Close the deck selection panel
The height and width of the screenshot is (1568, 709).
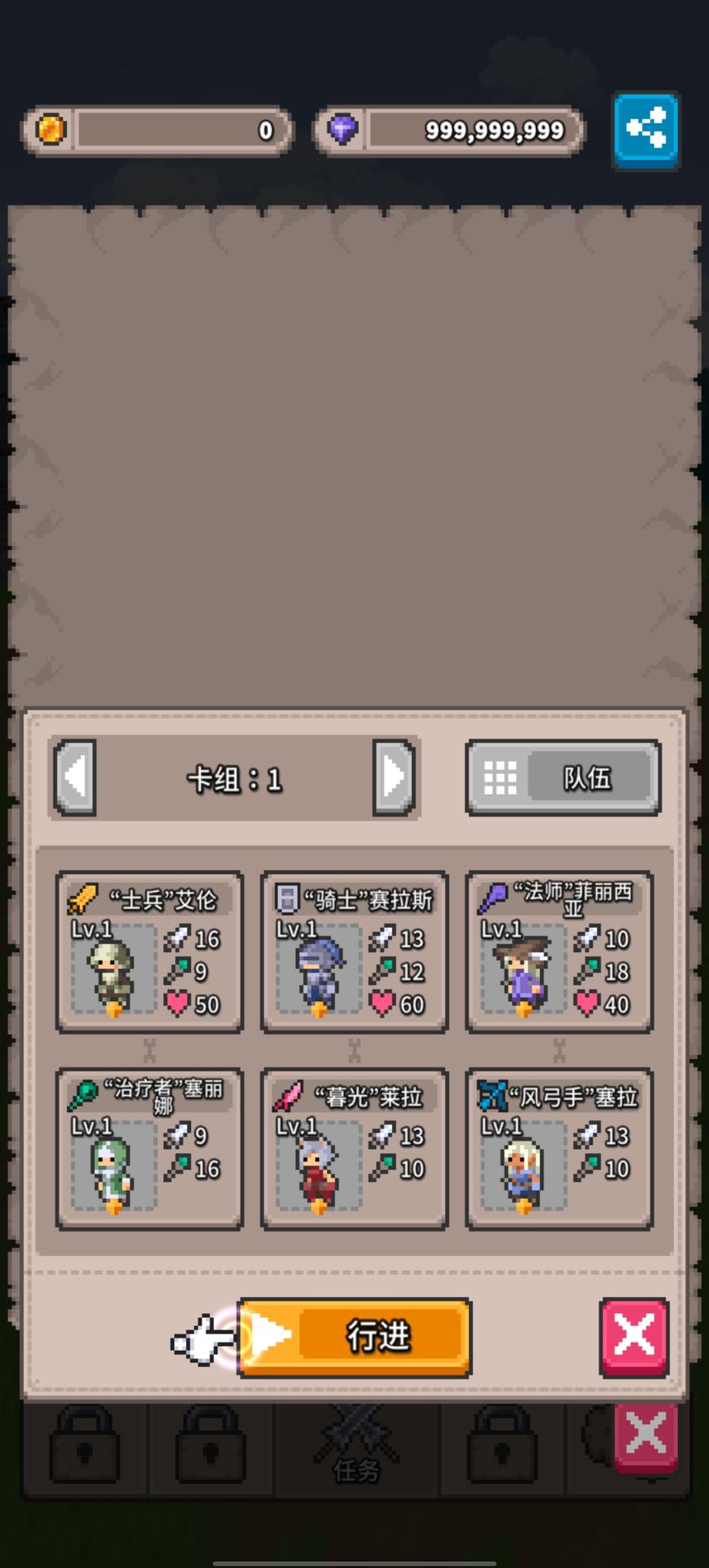tap(634, 1337)
